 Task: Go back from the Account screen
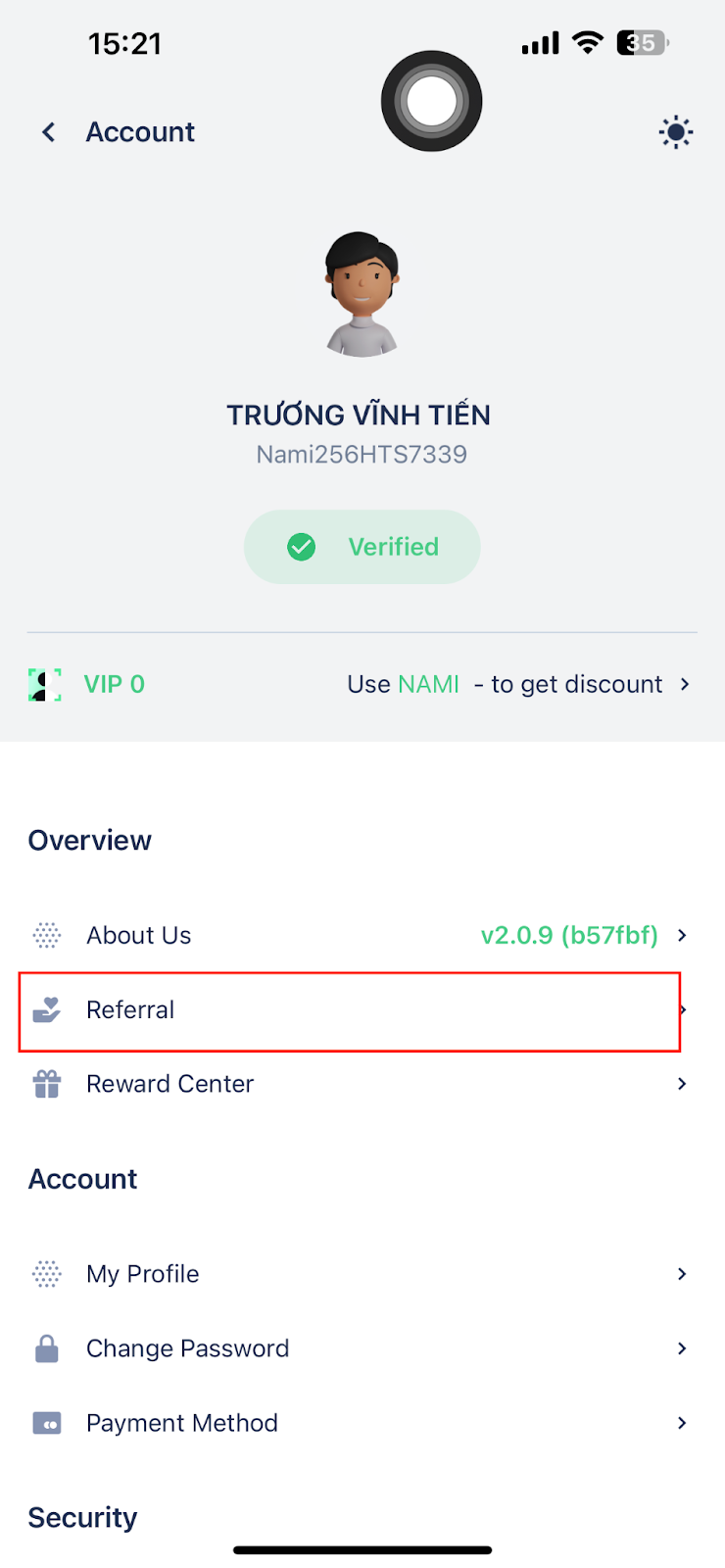coord(48,132)
